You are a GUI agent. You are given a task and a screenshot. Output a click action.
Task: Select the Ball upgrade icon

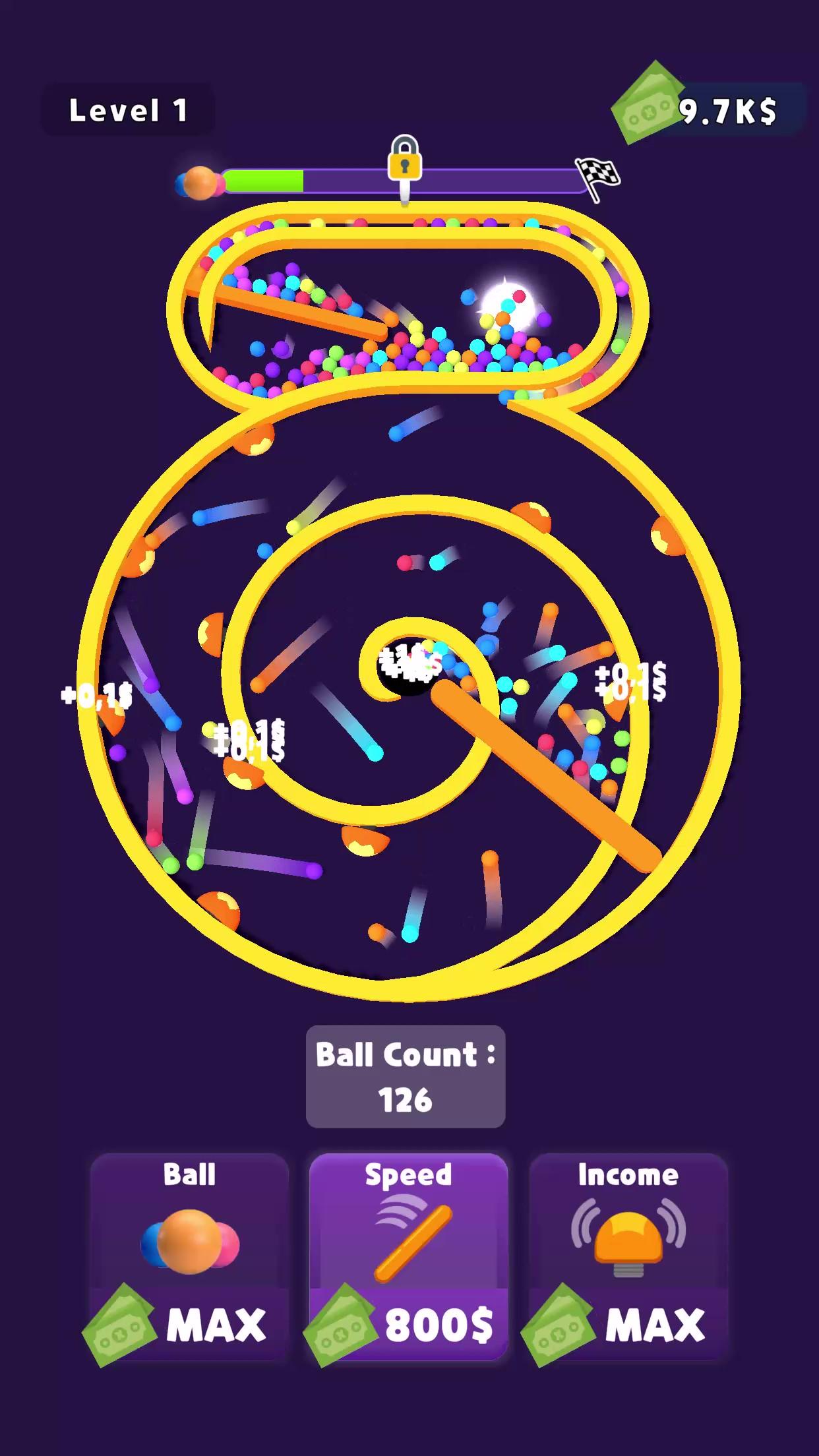[x=190, y=1240]
